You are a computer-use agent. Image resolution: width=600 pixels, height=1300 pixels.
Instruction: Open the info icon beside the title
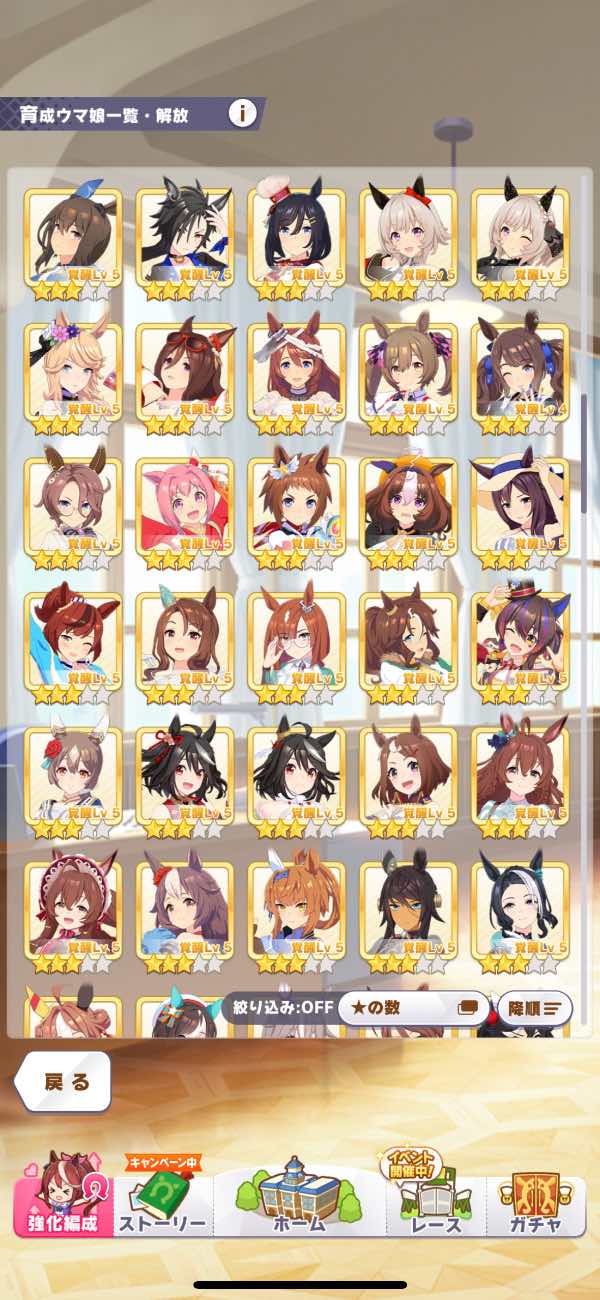[x=242, y=113]
